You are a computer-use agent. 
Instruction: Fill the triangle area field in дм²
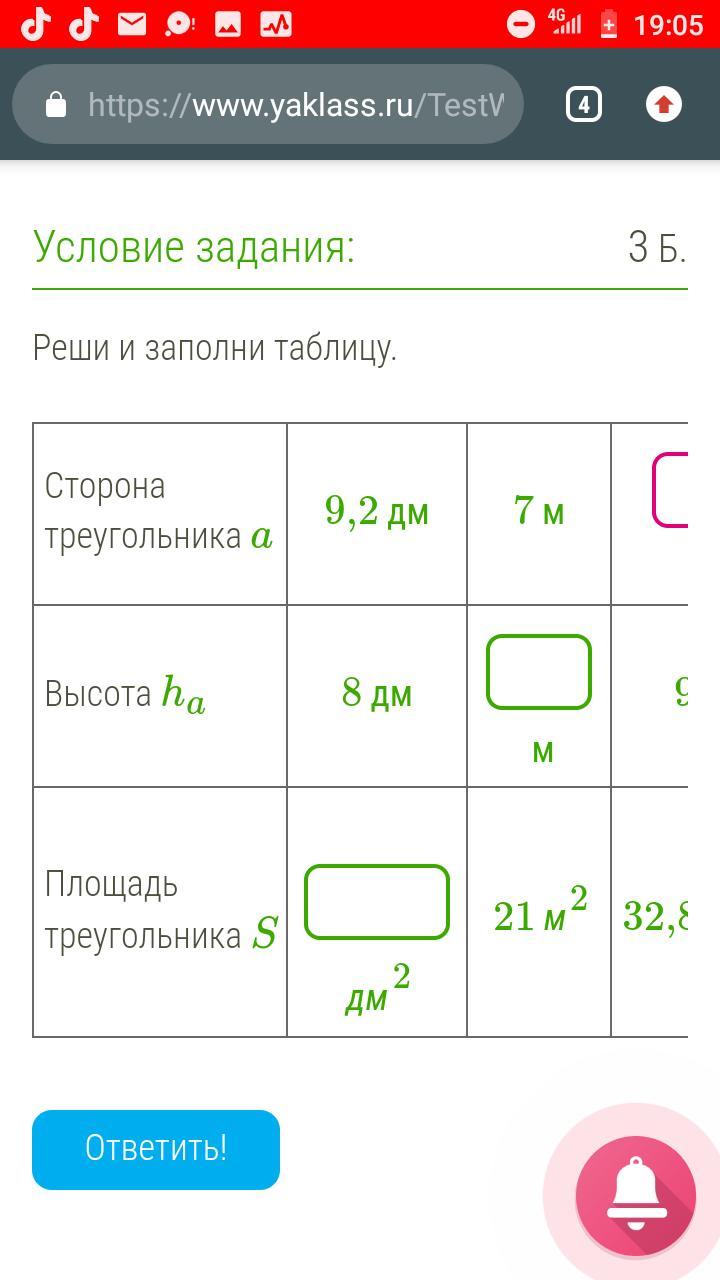point(377,902)
